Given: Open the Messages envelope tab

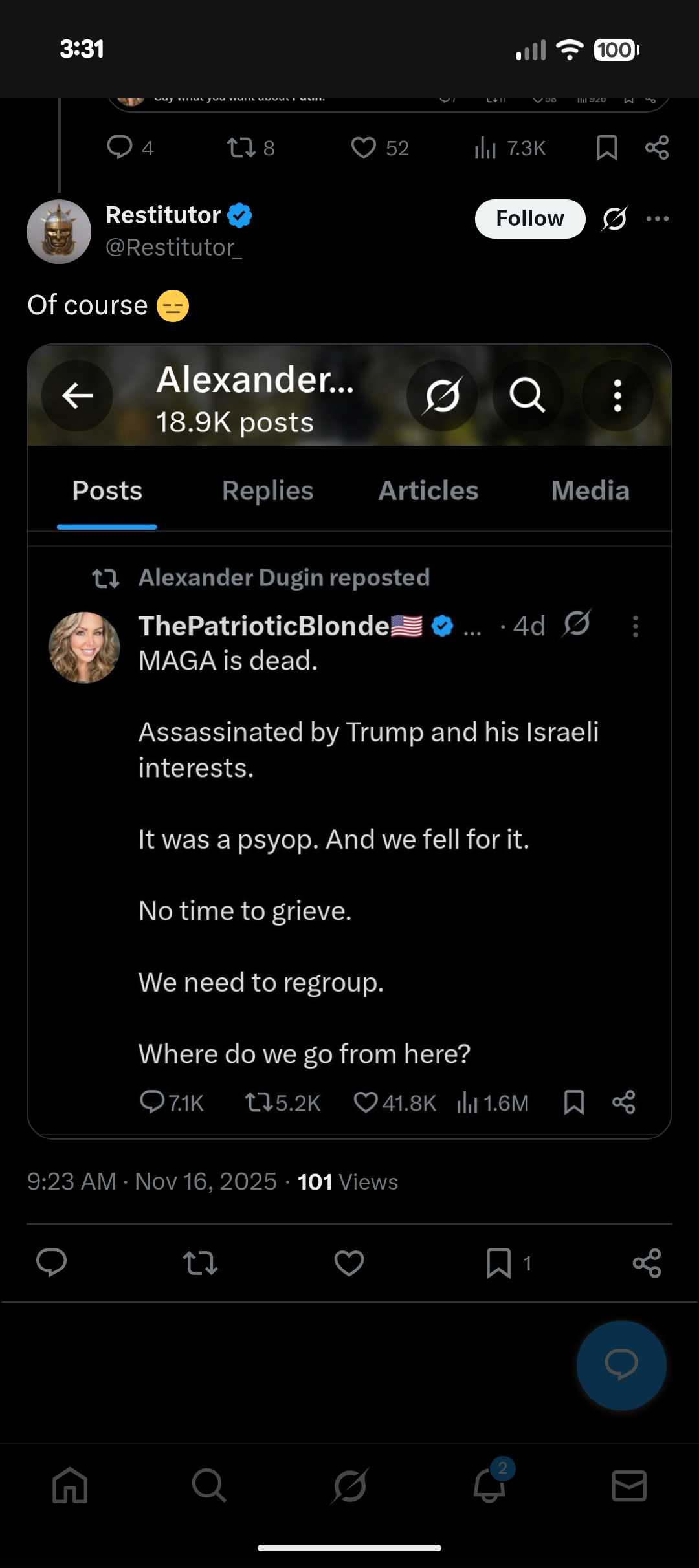Looking at the screenshot, I should click(629, 1485).
